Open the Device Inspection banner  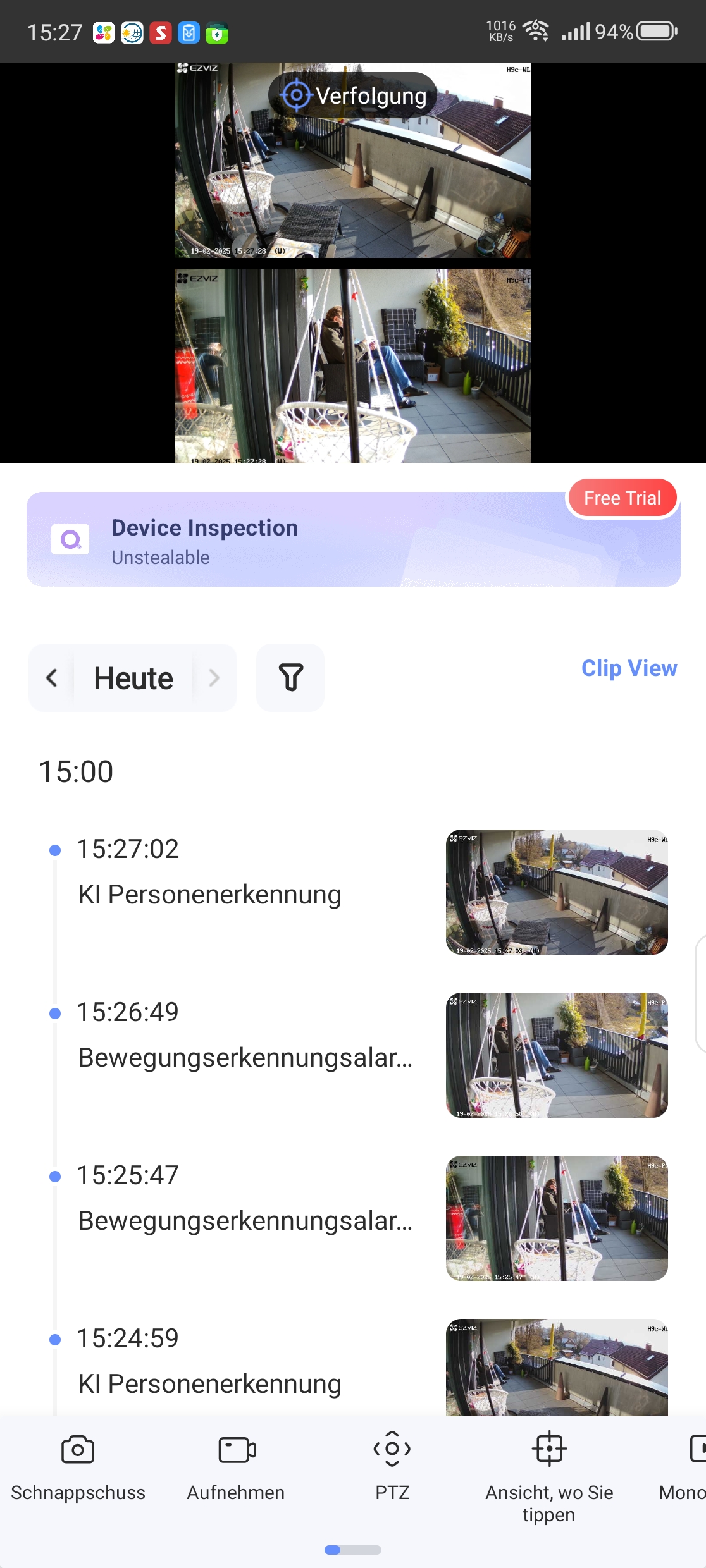(285, 541)
